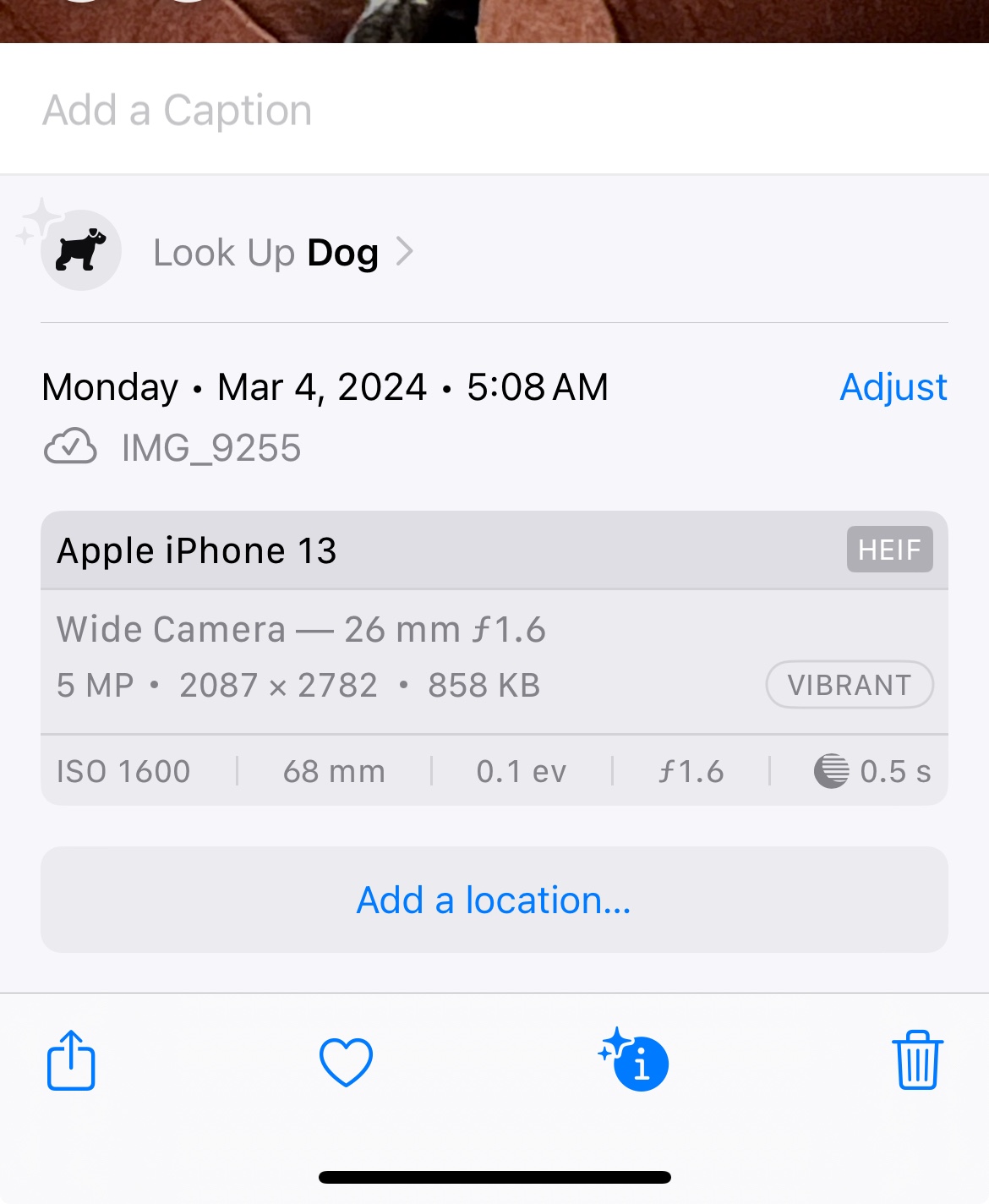Add a location to this photo
Viewport: 989px width, 1204px height.
(x=494, y=900)
